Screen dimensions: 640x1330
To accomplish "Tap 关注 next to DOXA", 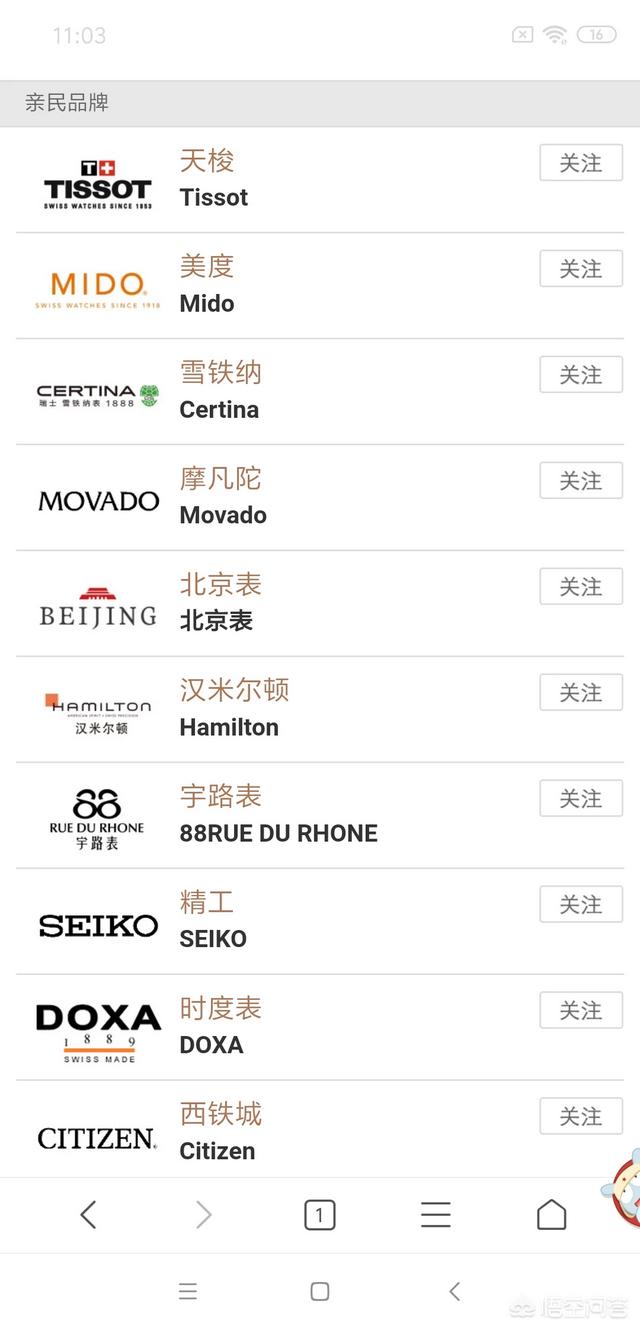I will coord(581,1011).
